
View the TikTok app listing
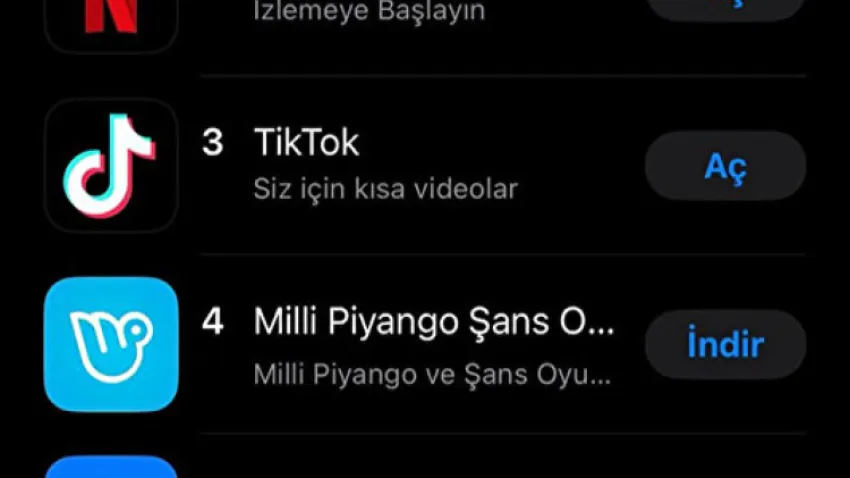pyautogui.click(x=306, y=143)
